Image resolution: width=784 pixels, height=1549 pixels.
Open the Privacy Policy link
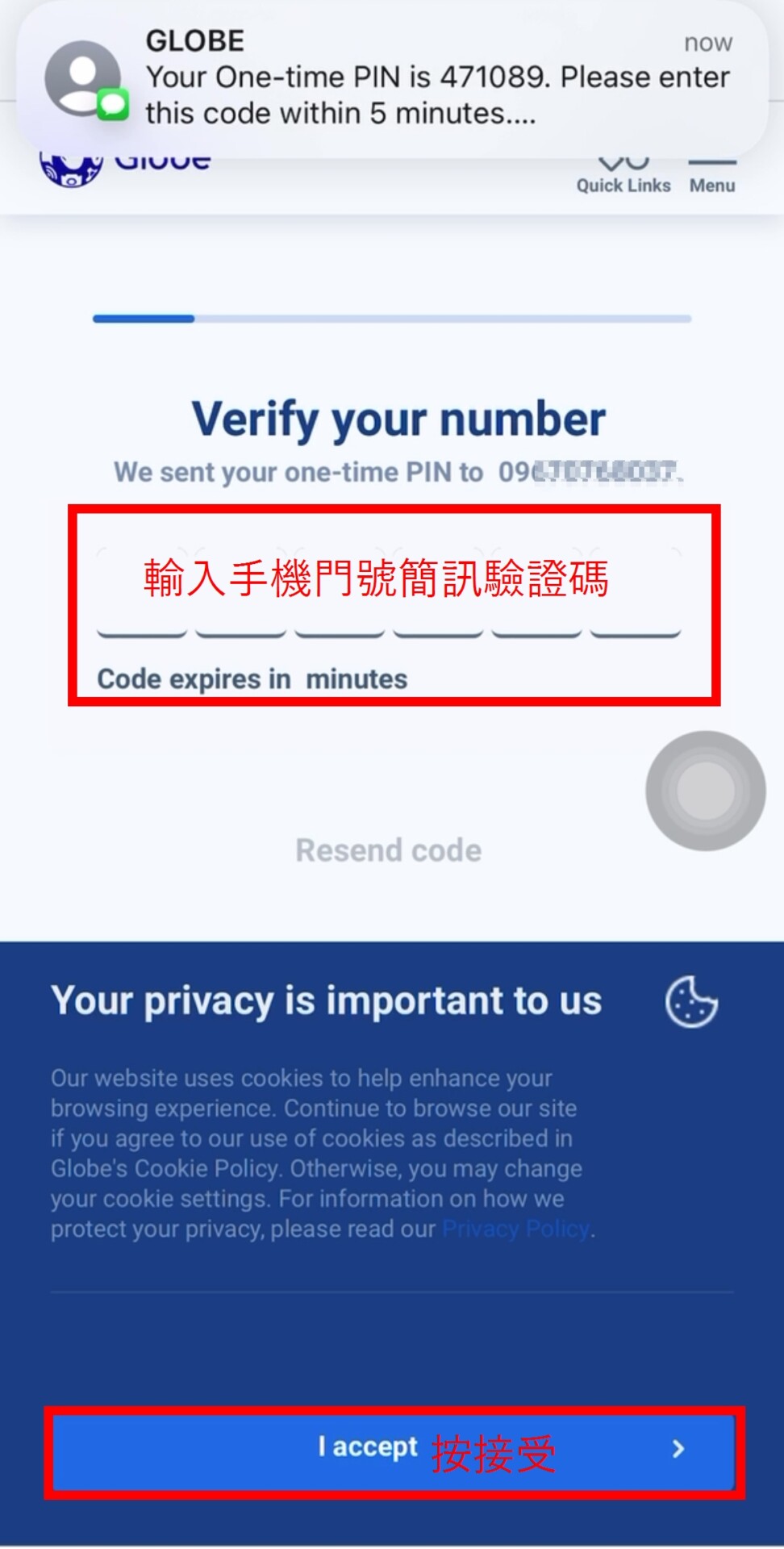pos(516,1229)
